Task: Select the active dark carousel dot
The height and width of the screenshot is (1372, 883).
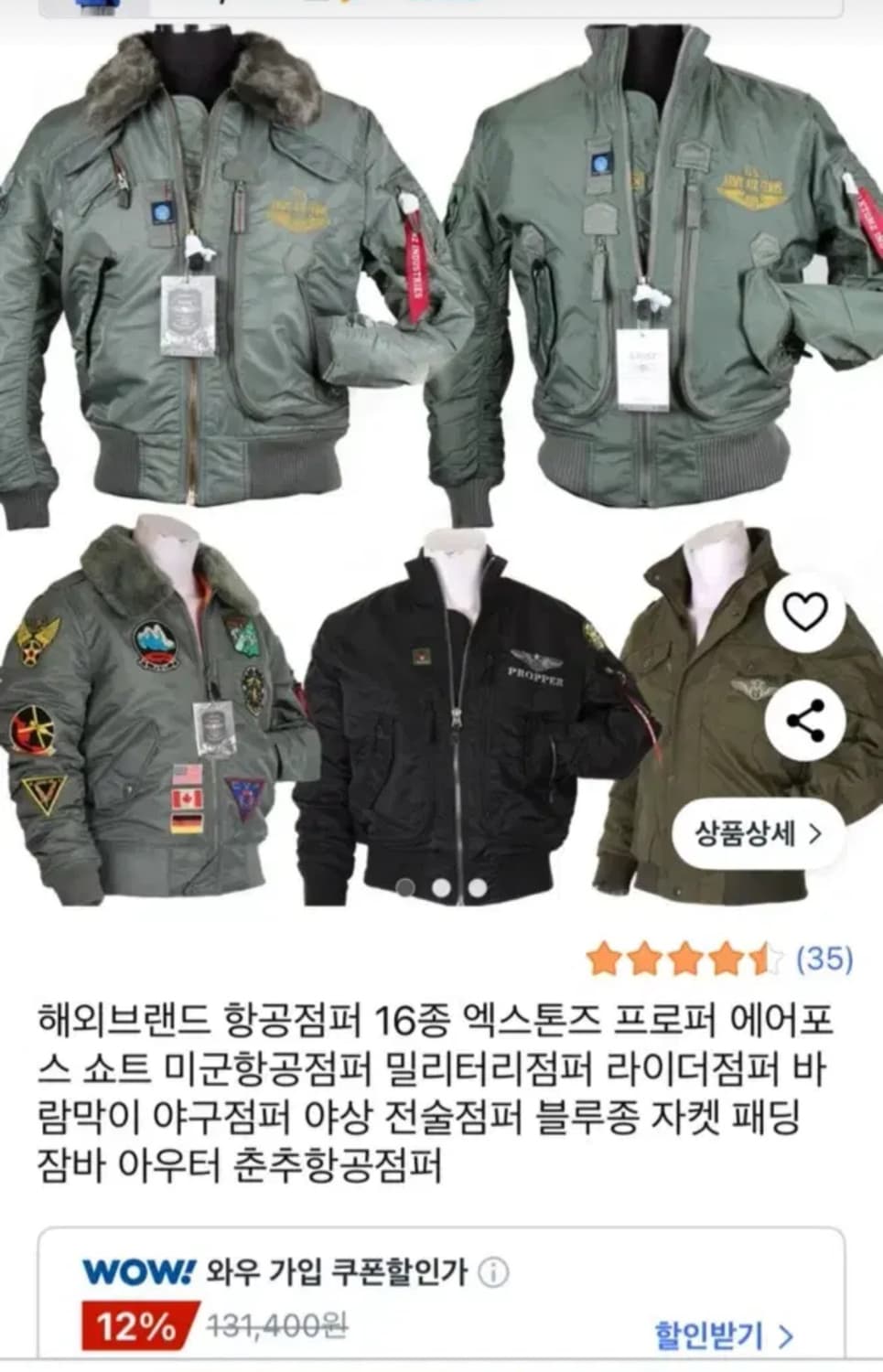Action: point(404,887)
